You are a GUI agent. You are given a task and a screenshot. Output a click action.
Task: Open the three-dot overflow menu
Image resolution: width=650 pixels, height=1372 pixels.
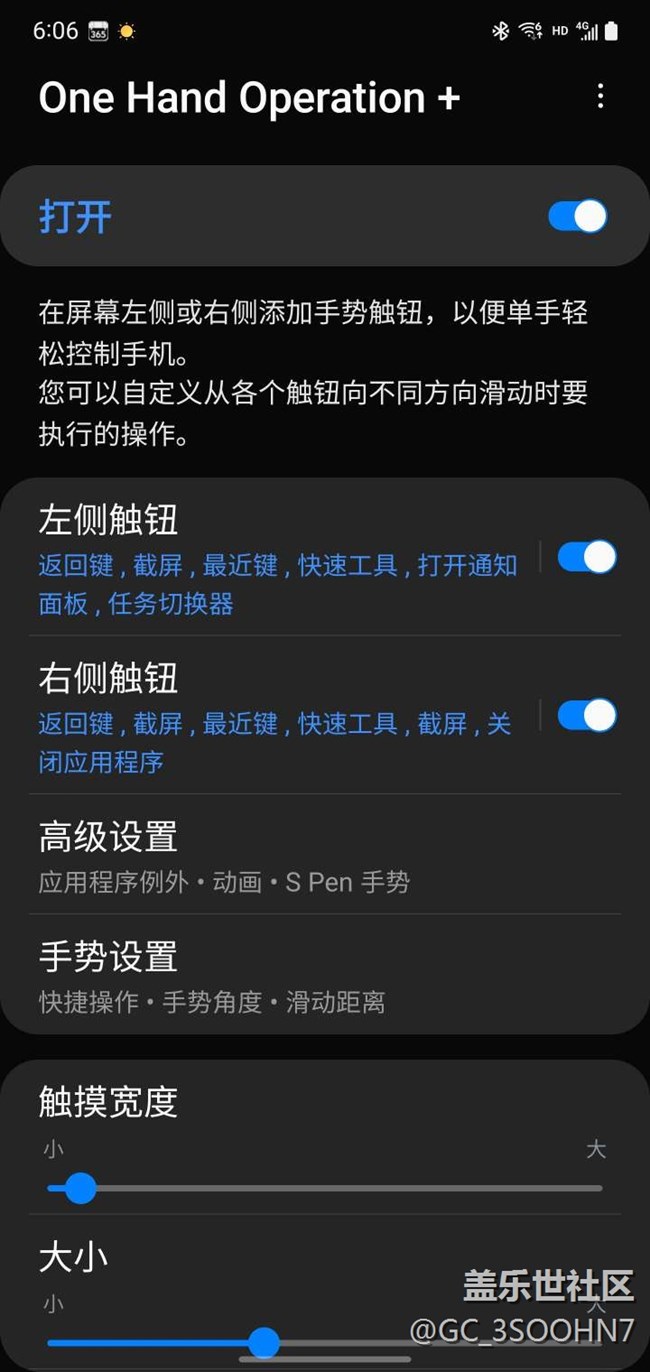tap(600, 96)
